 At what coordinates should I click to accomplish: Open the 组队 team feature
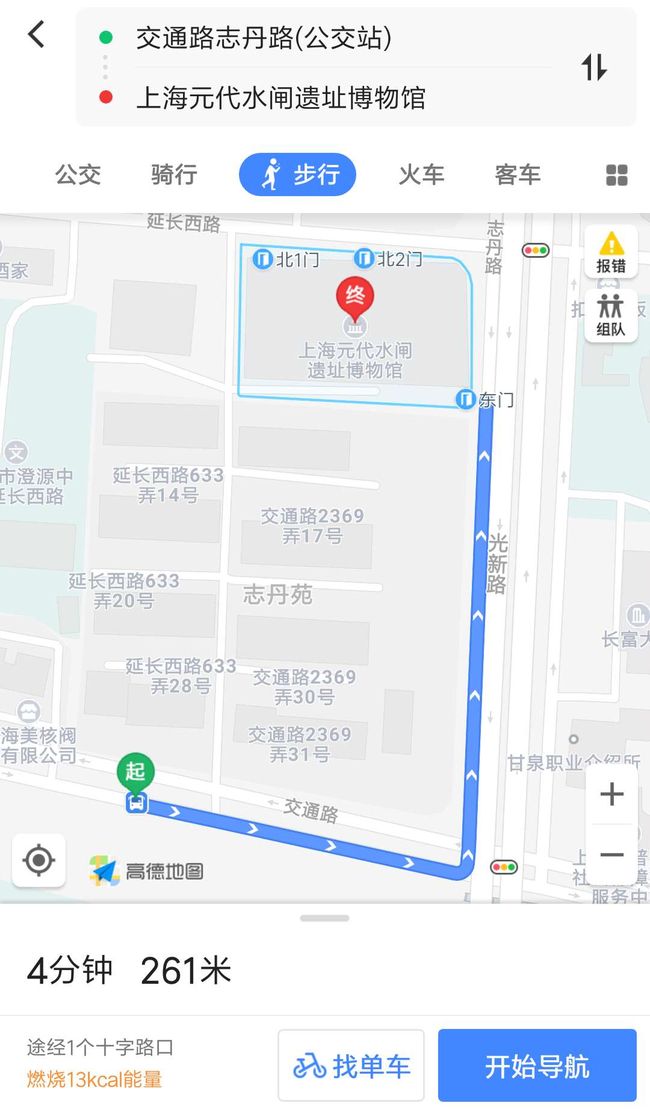click(x=611, y=314)
